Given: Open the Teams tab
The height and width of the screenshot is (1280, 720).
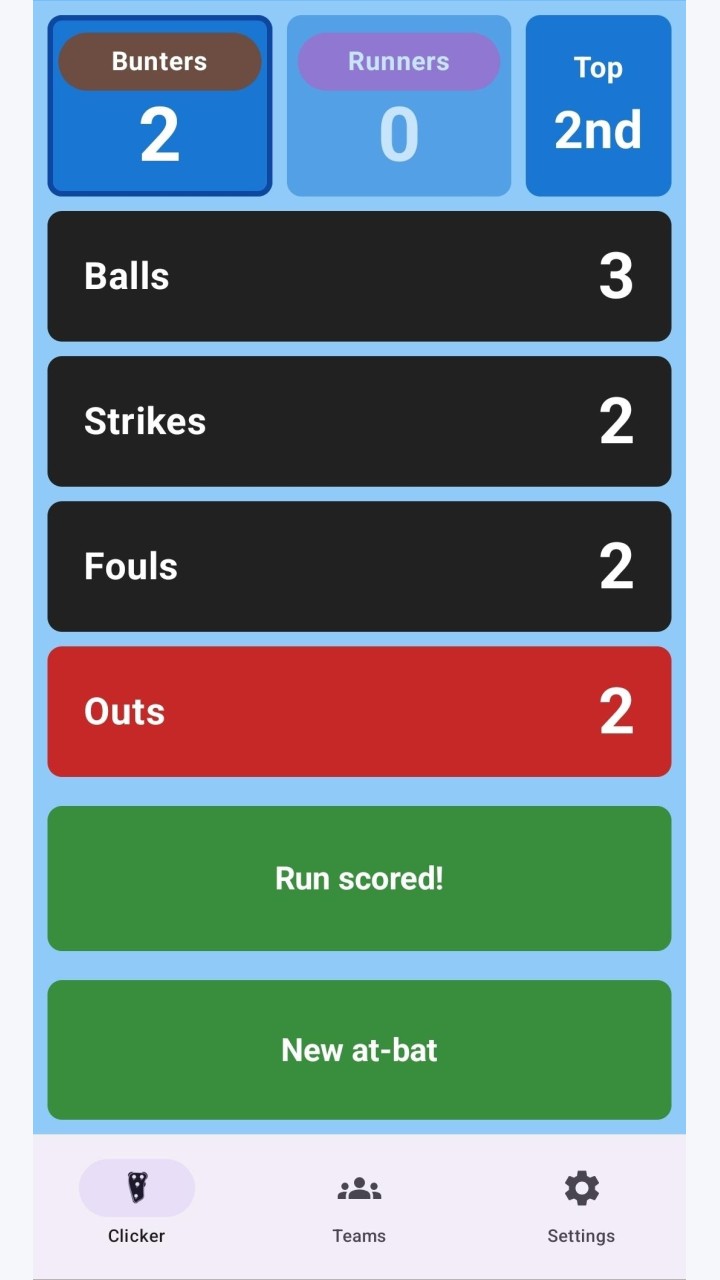Looking at the screenshot, I should pyautogui.click(x=359, y=1204).
